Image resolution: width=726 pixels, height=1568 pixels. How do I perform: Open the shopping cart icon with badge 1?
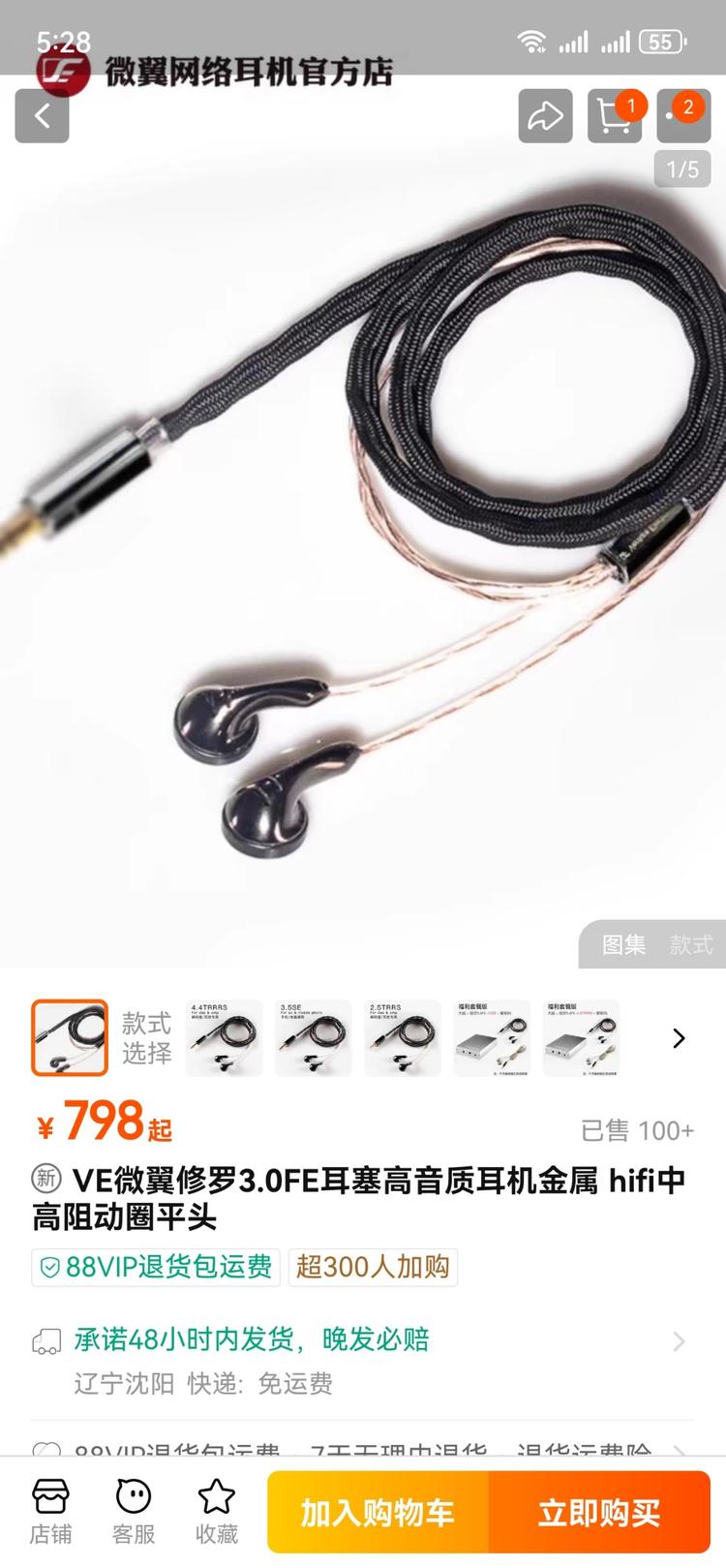[615, 118]
